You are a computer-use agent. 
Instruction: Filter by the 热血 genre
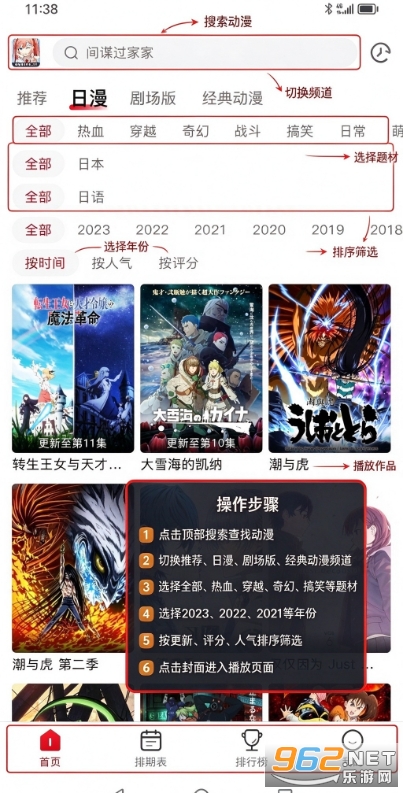click(x=91, y=131)
